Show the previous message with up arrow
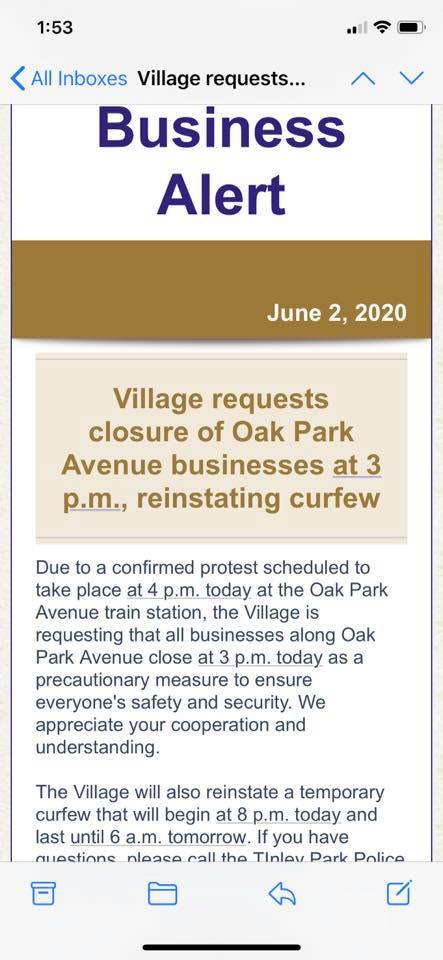The image size is (443, 960). click(363, 78)
